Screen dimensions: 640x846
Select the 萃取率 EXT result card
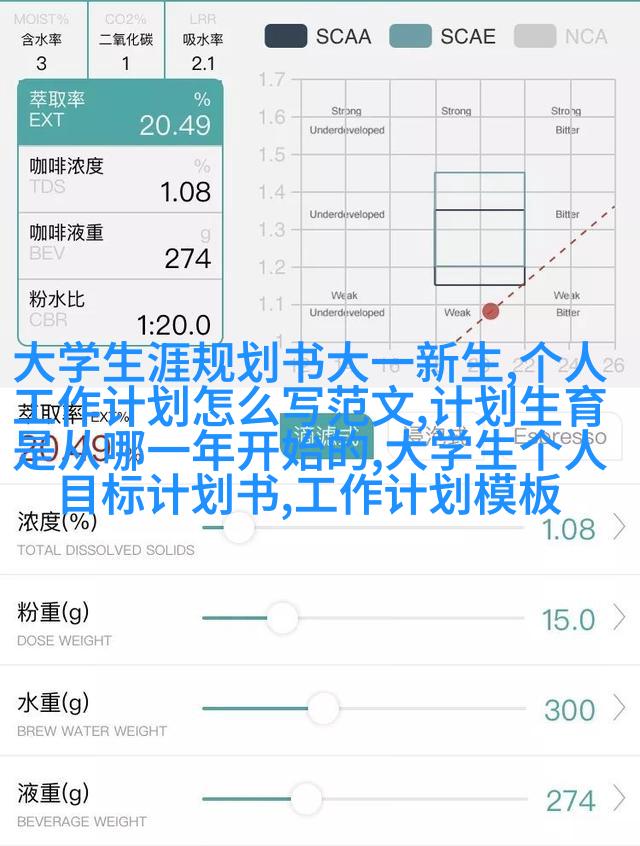120,111
